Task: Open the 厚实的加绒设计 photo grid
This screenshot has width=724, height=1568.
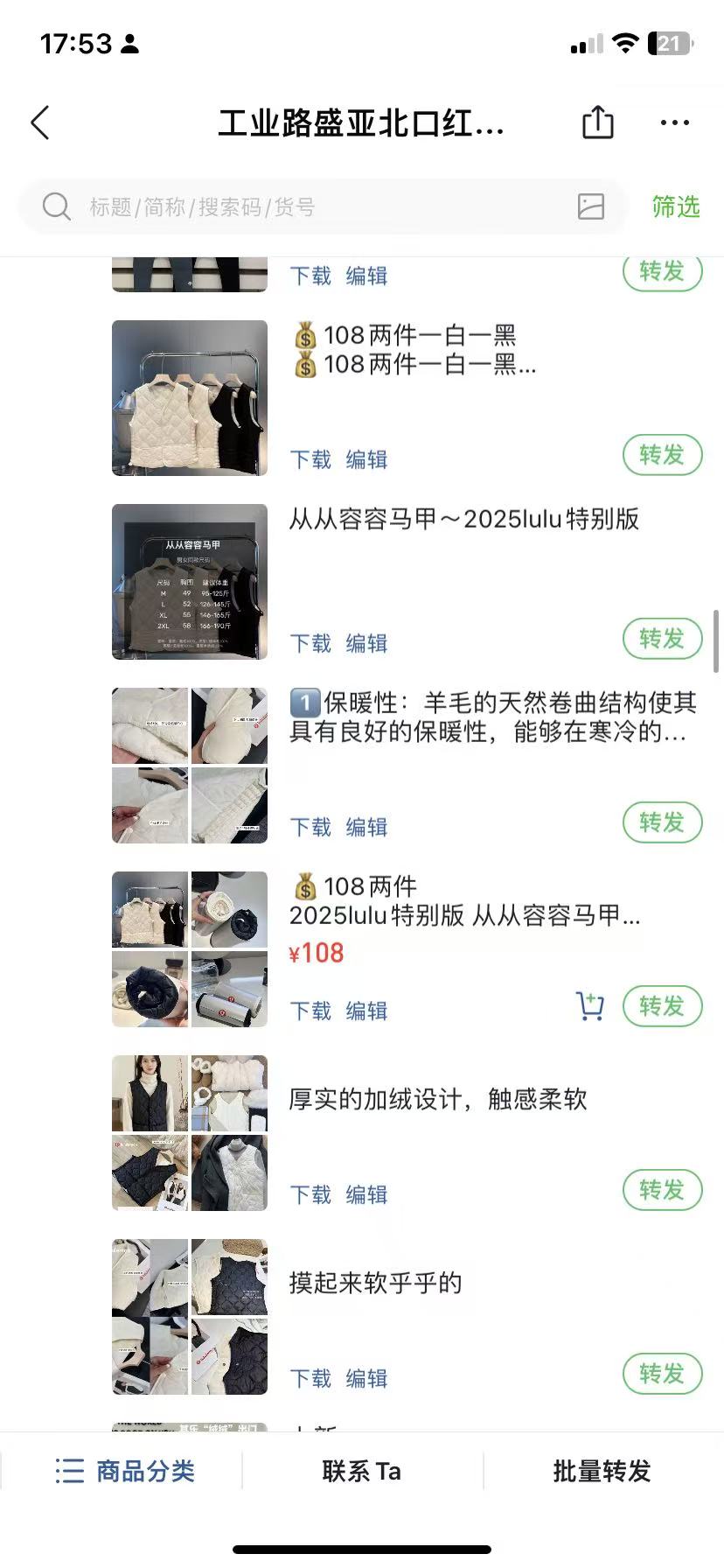Action: pyautogui.click(x=190, y=1133)
